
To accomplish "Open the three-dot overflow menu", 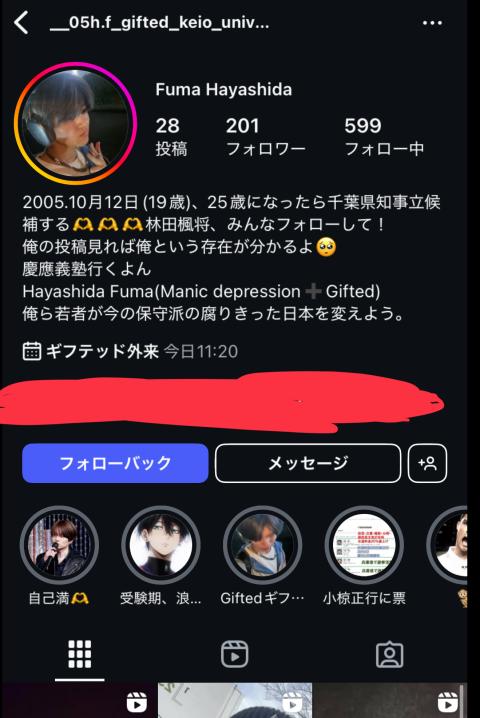I will 432,23.
